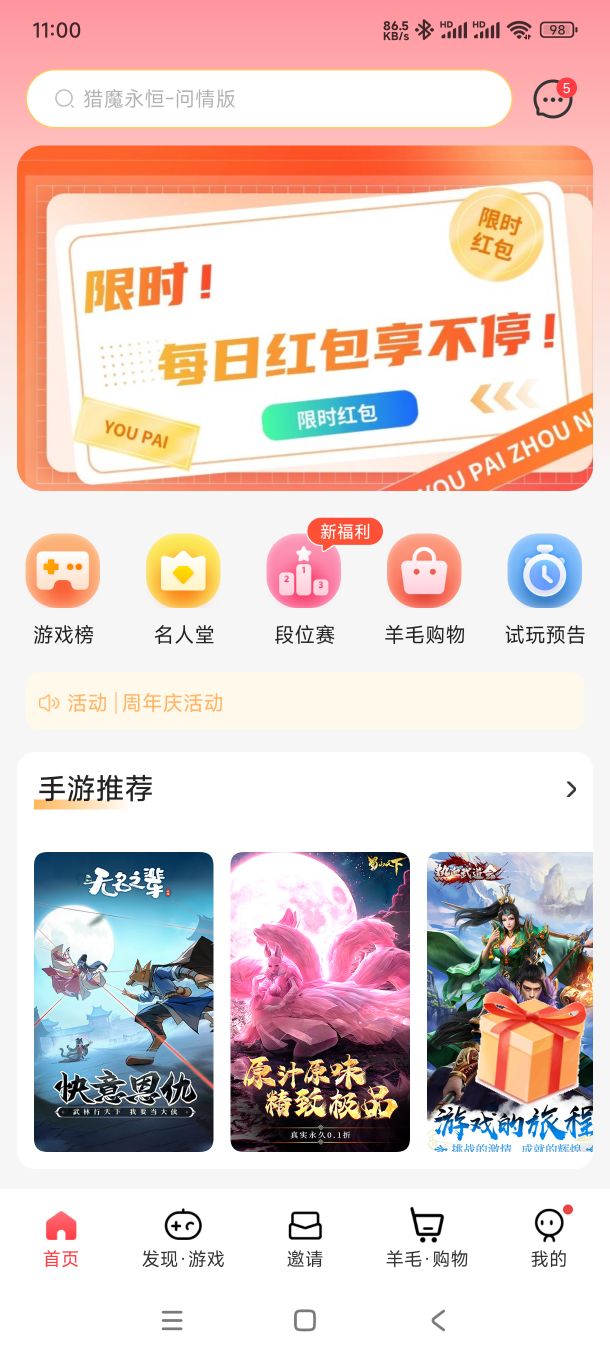Select the 首页 home tab
The image size is (610, 1356).
pos(61,1238)
